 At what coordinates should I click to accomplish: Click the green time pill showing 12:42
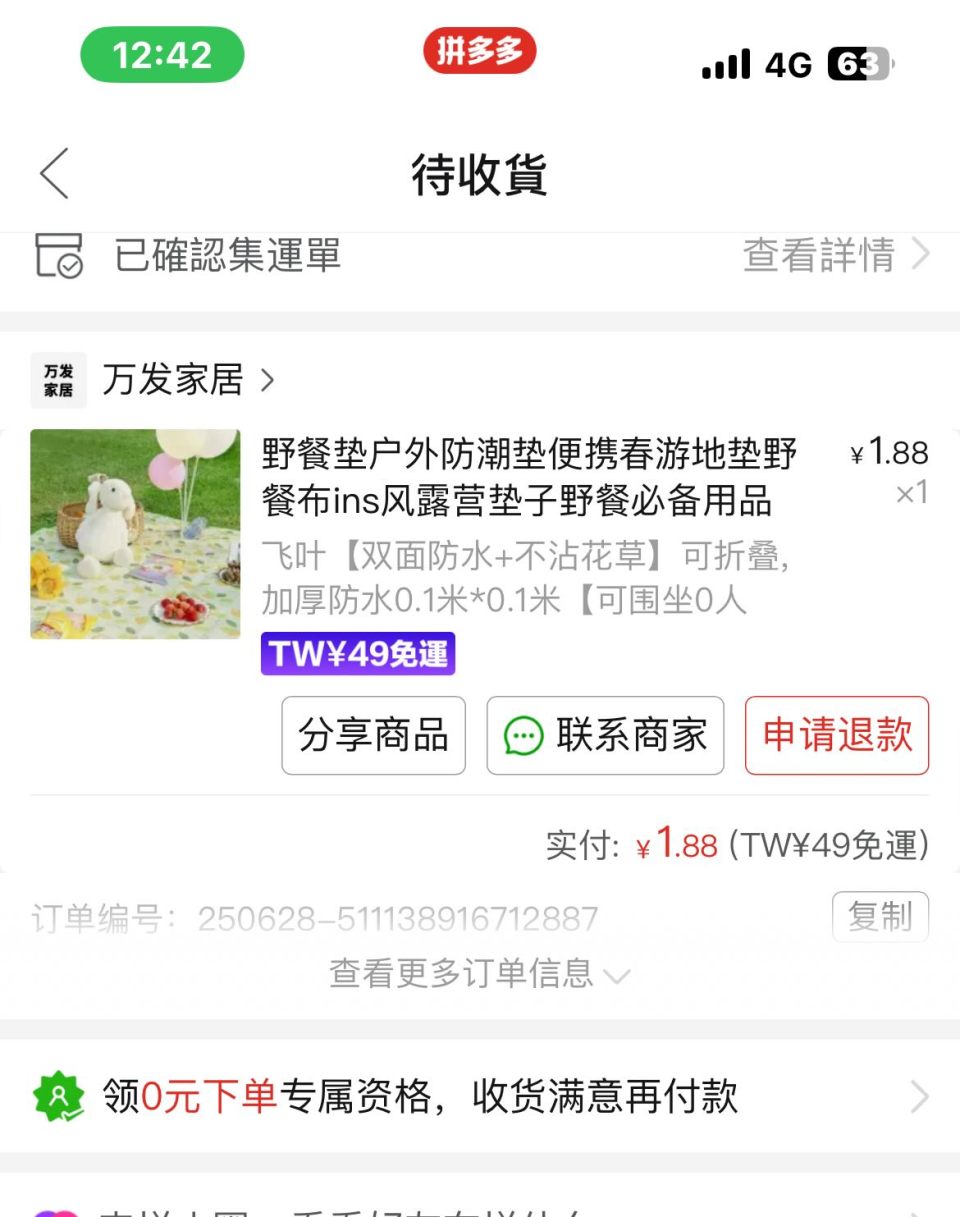pyautogui.click(x=162, y=56)
